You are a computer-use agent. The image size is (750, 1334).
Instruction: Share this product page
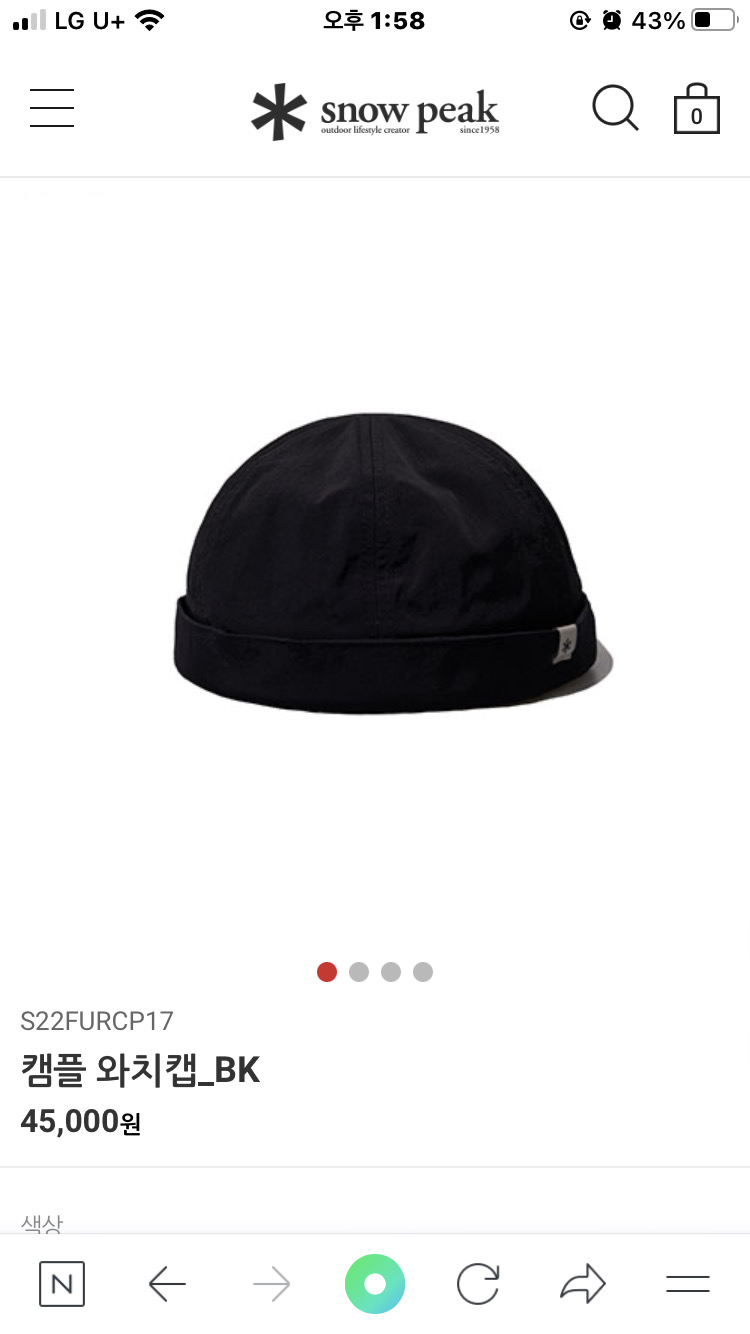point(583,1284)
